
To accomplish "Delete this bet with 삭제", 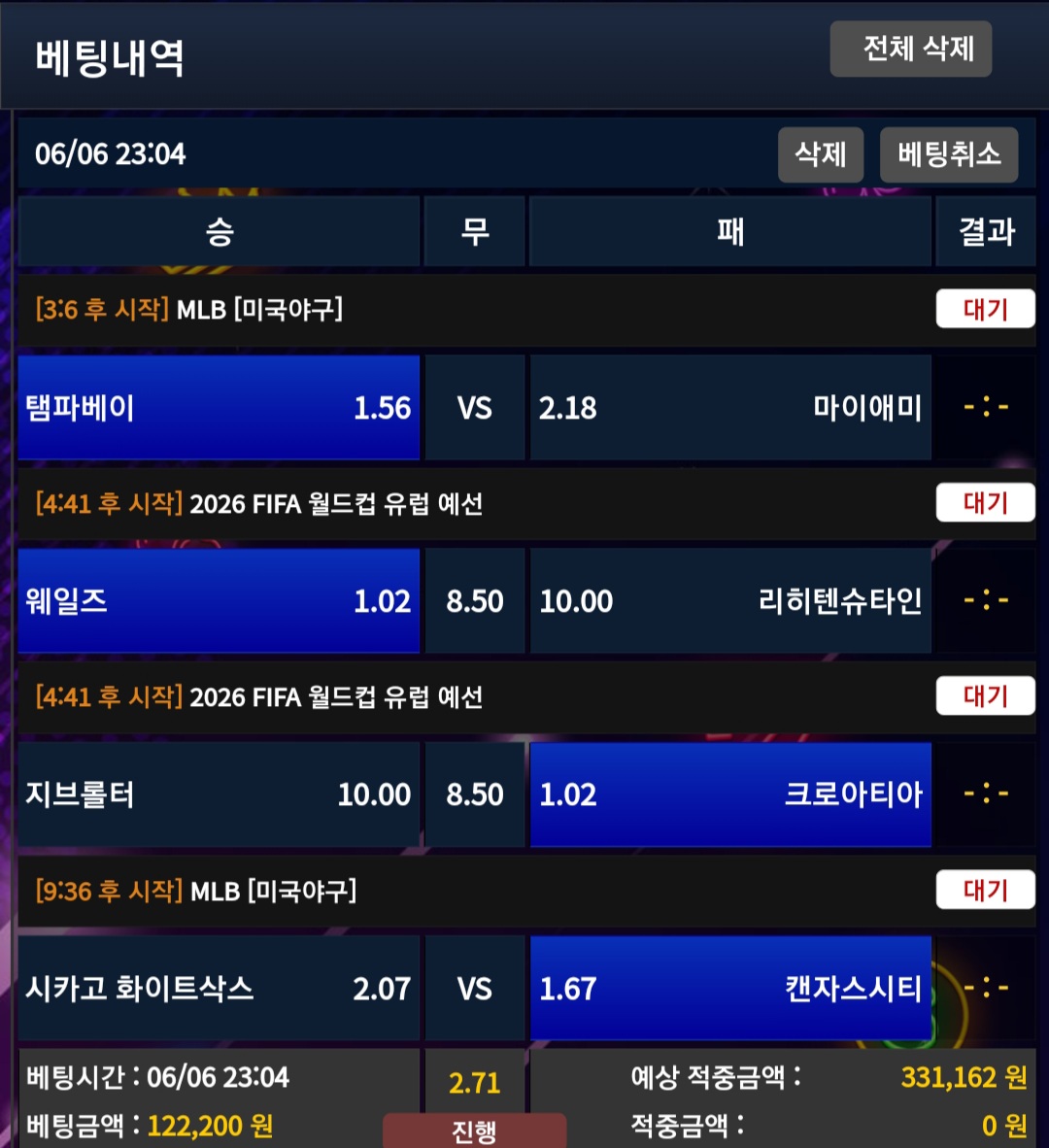I will [x=820, y=154].
